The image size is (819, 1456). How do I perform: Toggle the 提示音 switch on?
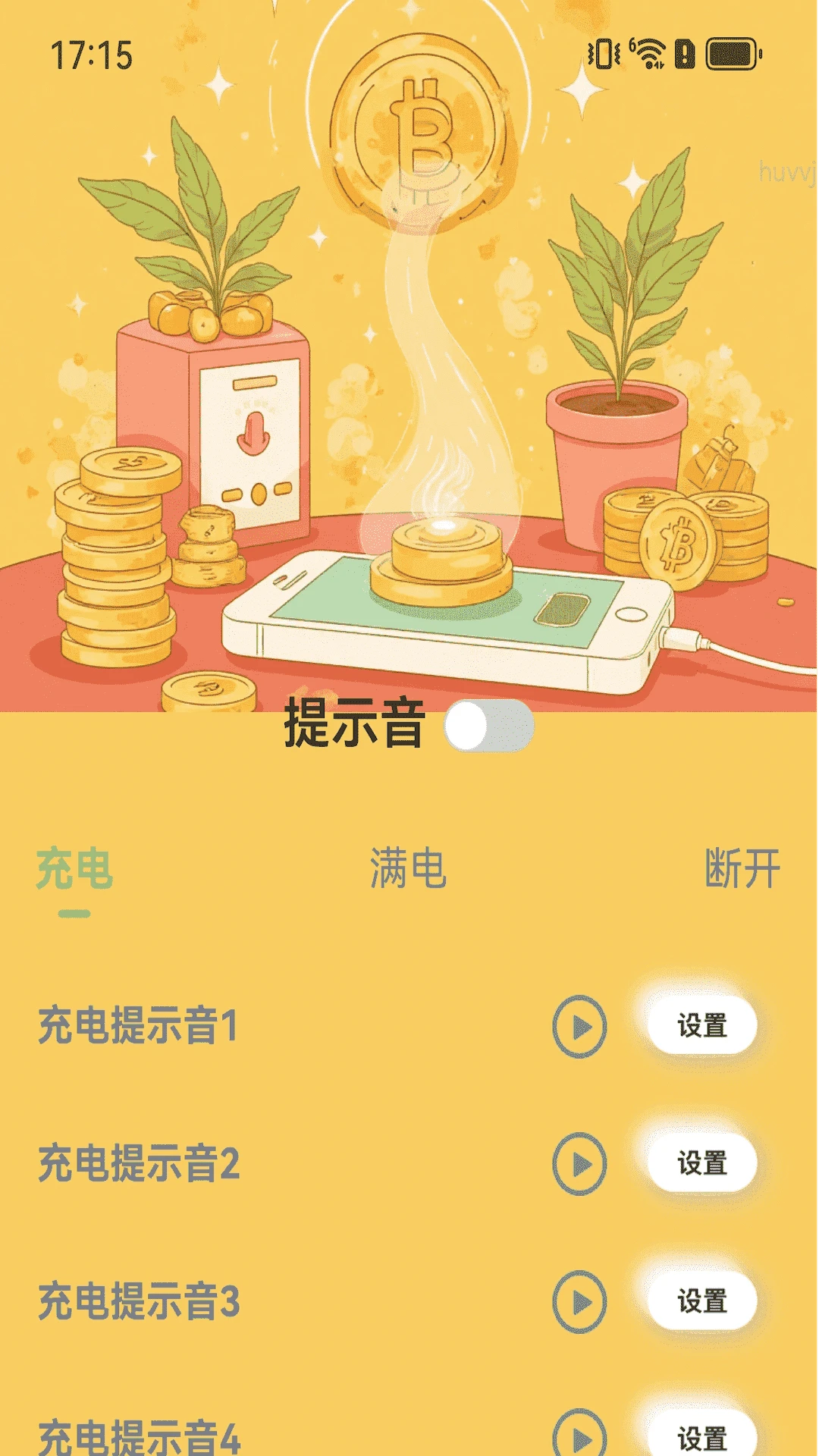tap(489, 726)
